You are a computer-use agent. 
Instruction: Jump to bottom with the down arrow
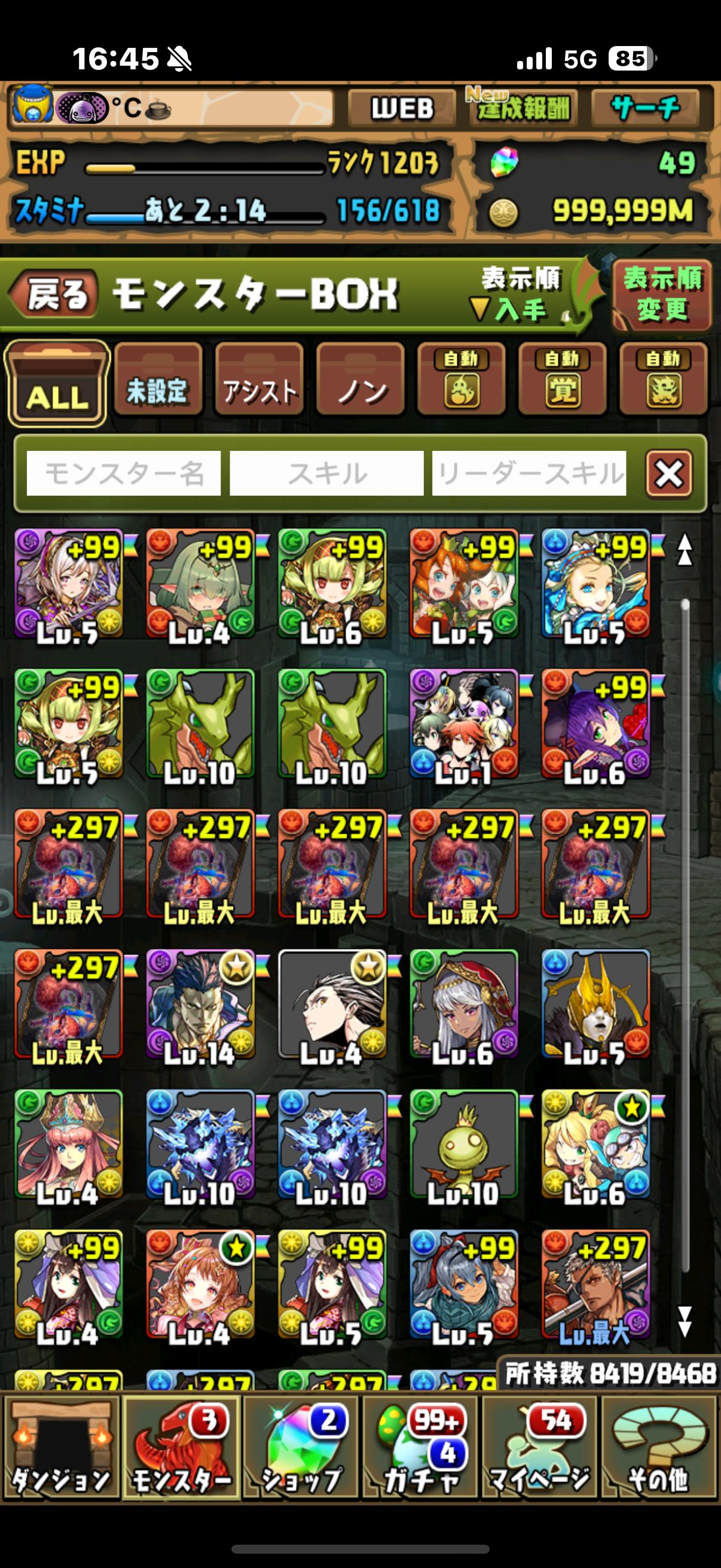point(685,1322)
